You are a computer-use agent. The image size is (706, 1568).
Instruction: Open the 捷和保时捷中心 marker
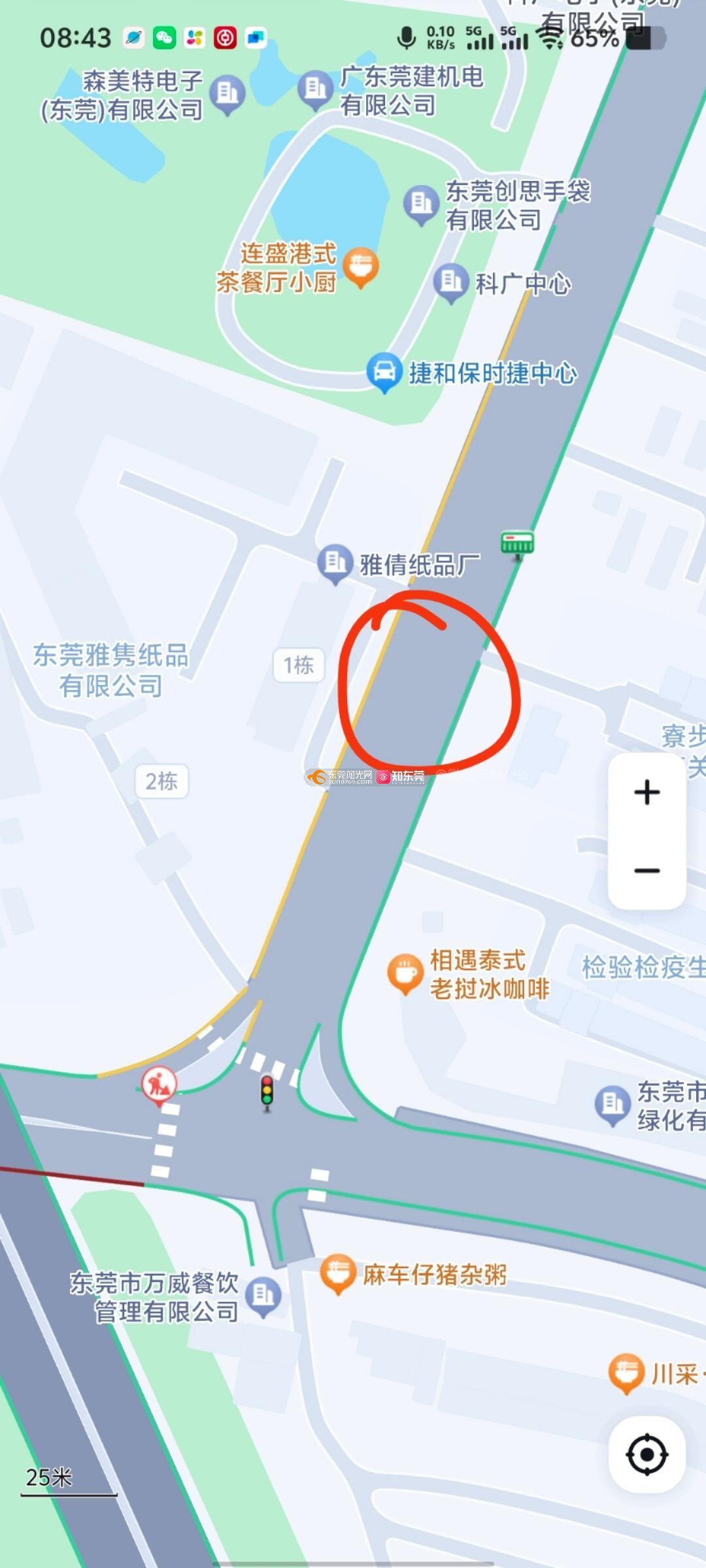384,372
